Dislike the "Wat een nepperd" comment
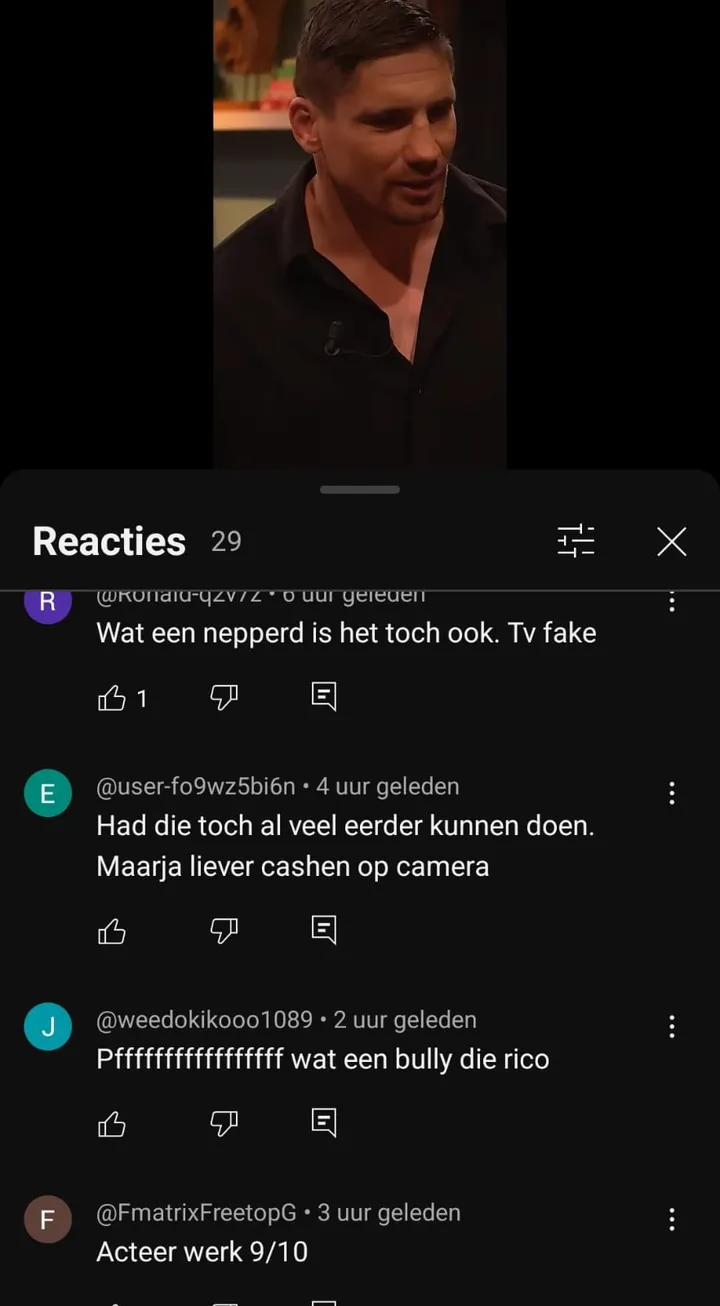The image size is (720, 1306). (224, 698)
